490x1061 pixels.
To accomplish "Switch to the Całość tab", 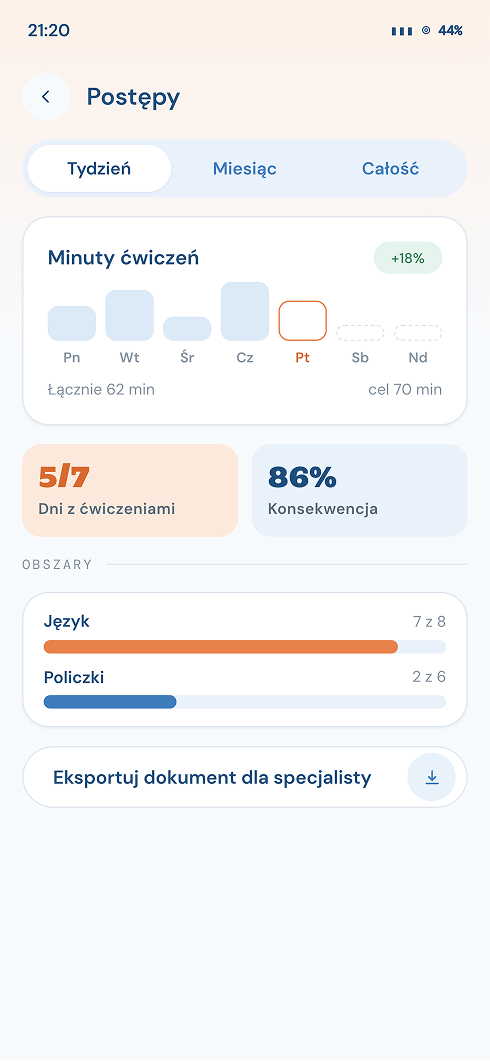I will pos(391,168).
